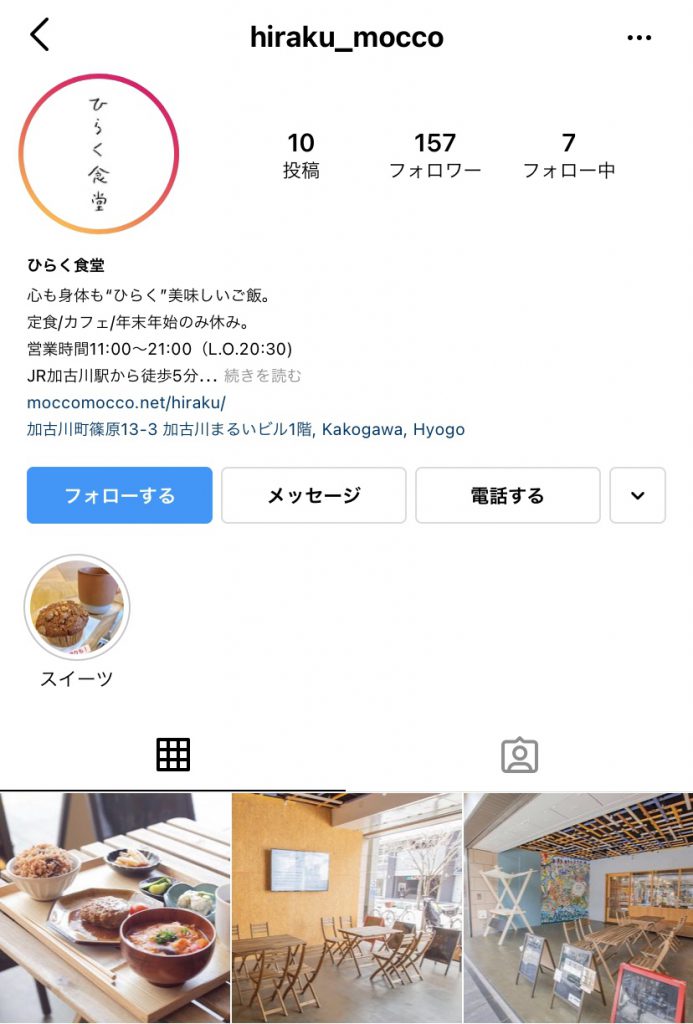Open the post with colorful mural entrance
This screenshot has width=693, height=1024.
(578, 908)
